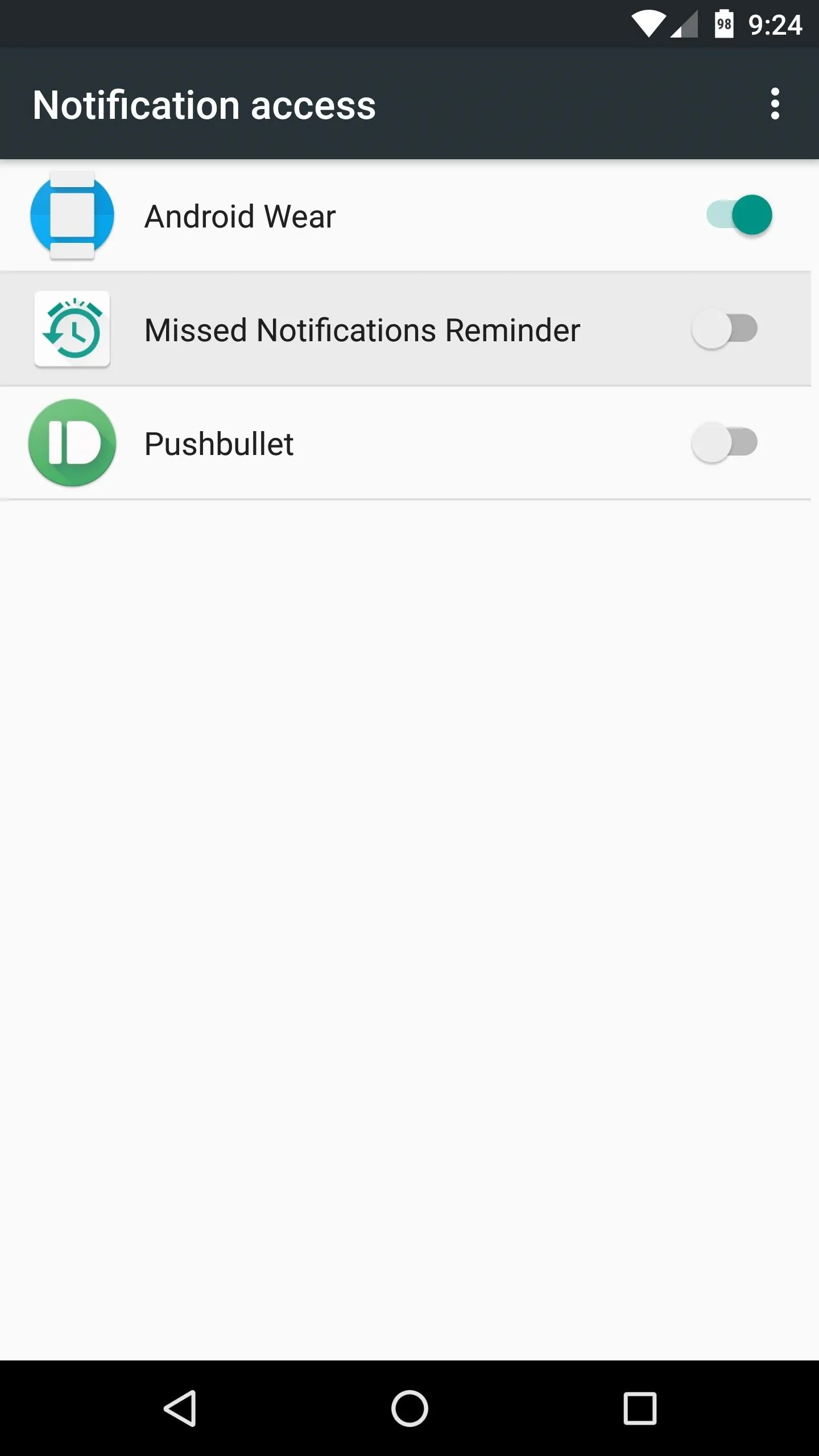Screen dimensions: 819x1456
Task: Enable Missed Notifications Reminder access
Action: [725, 329]
